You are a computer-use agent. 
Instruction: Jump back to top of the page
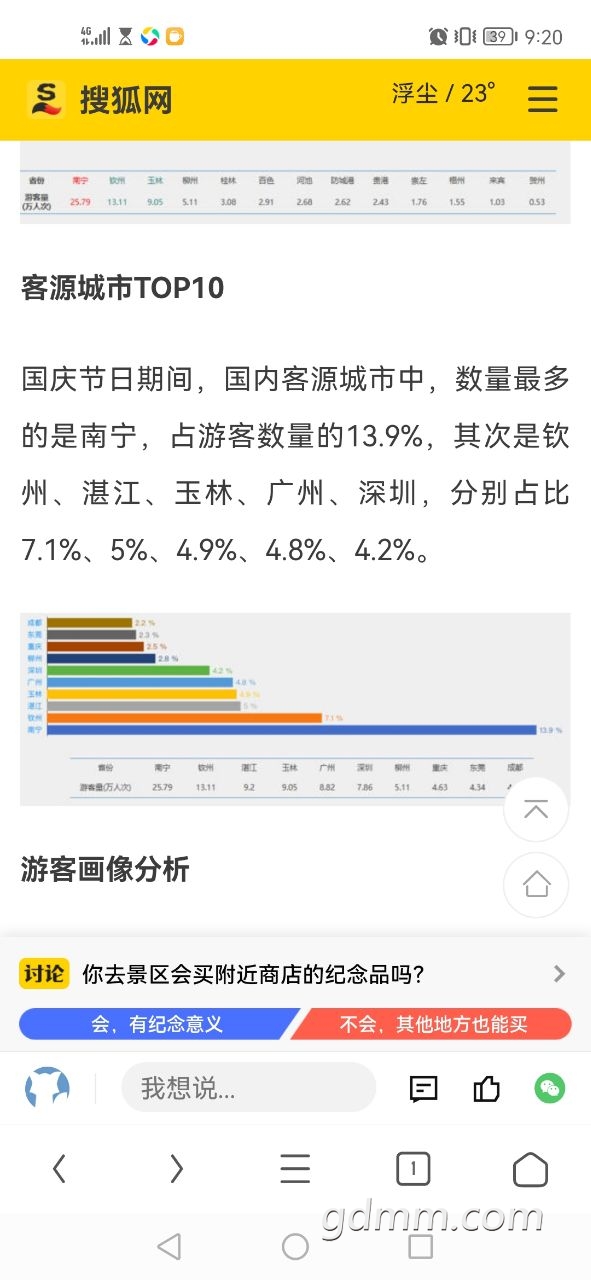point(536,810)
